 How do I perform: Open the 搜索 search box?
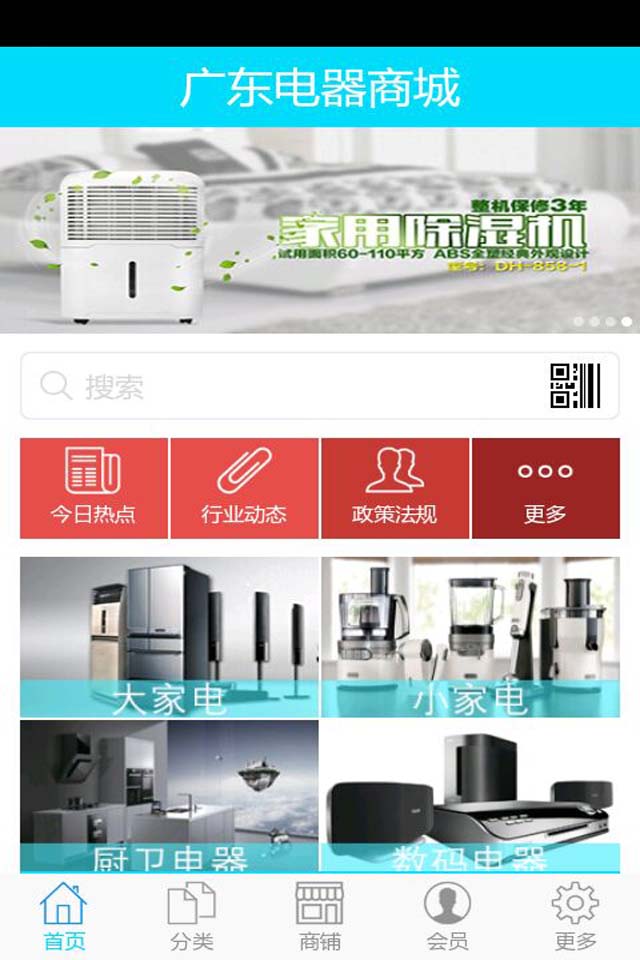(280, 386)
